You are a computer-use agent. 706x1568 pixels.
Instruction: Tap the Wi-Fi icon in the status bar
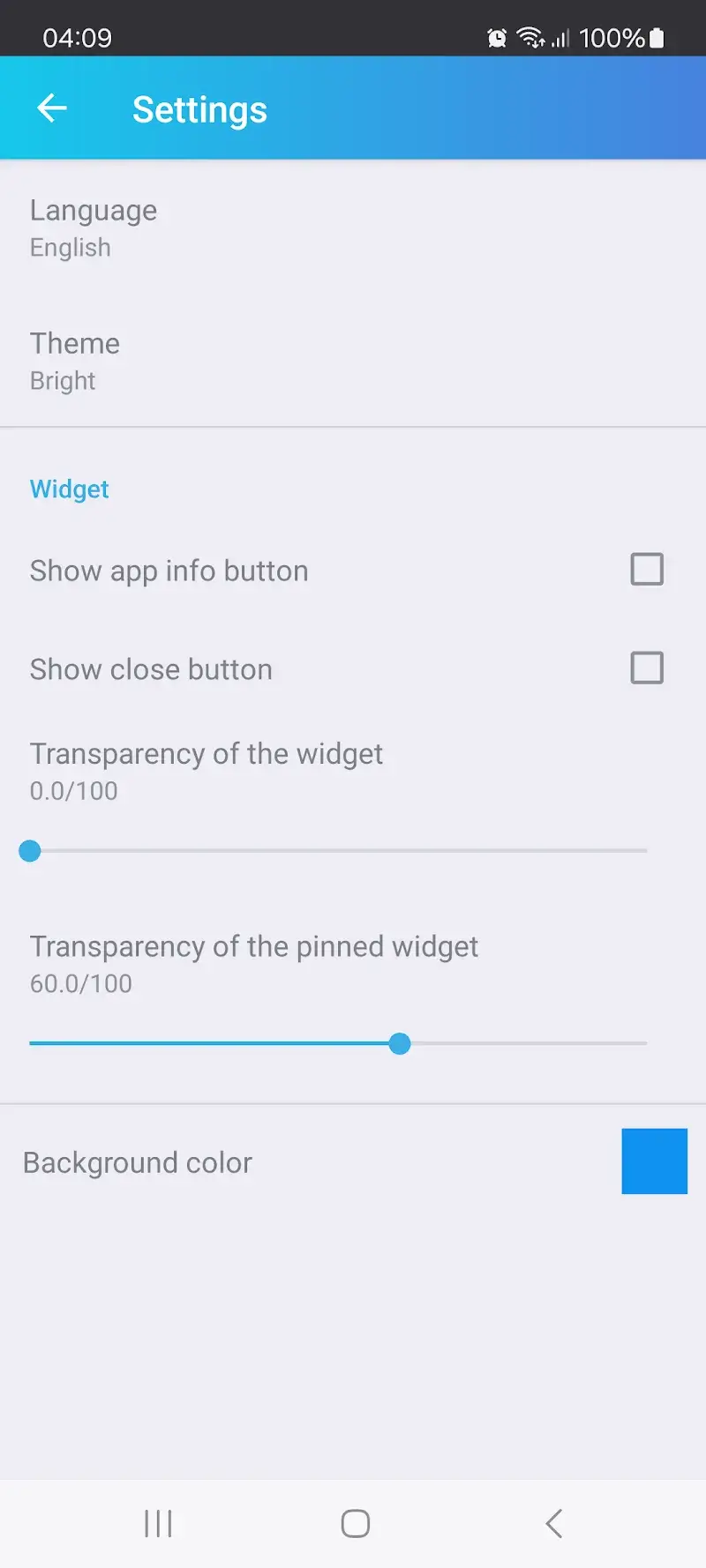click(530, 38)
